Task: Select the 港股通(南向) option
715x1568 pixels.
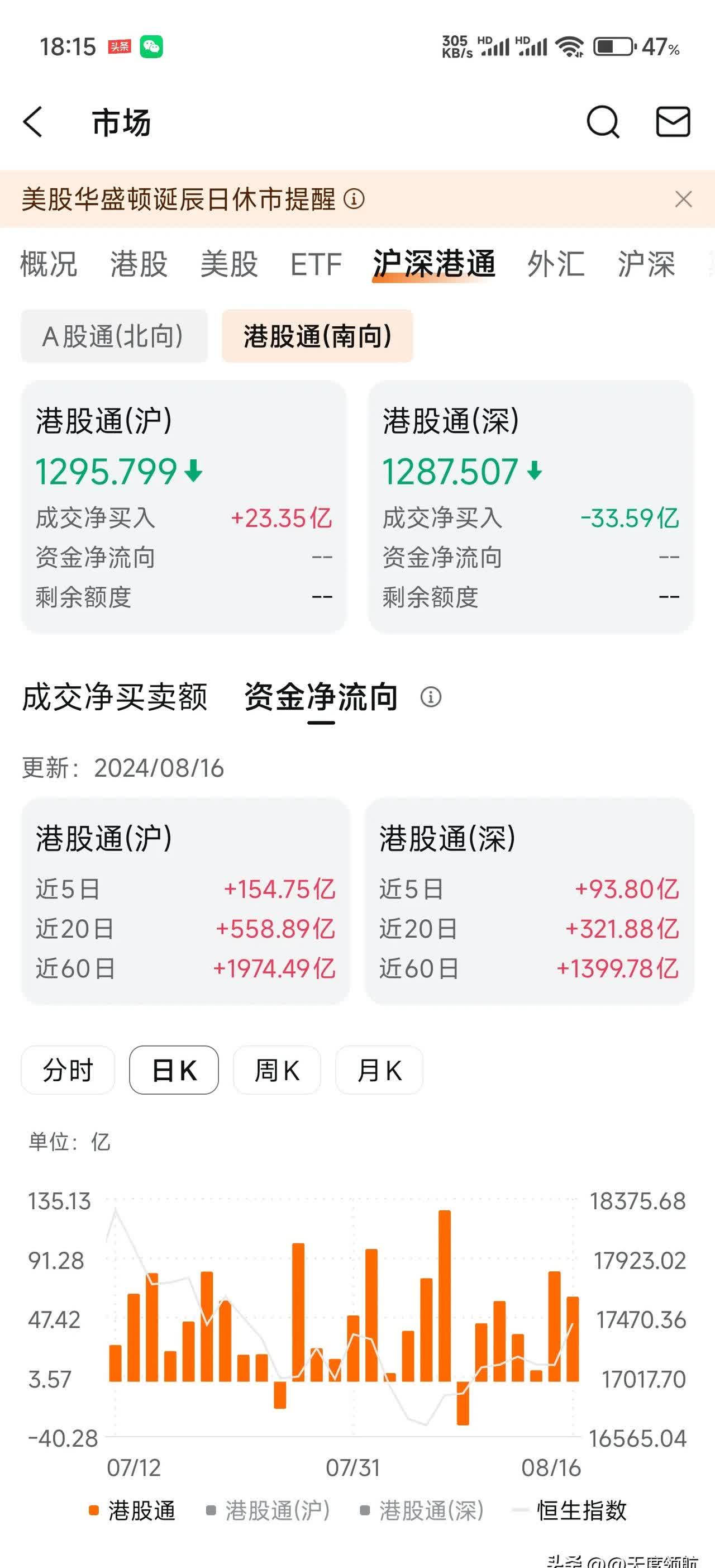Action: coord(318,335)
